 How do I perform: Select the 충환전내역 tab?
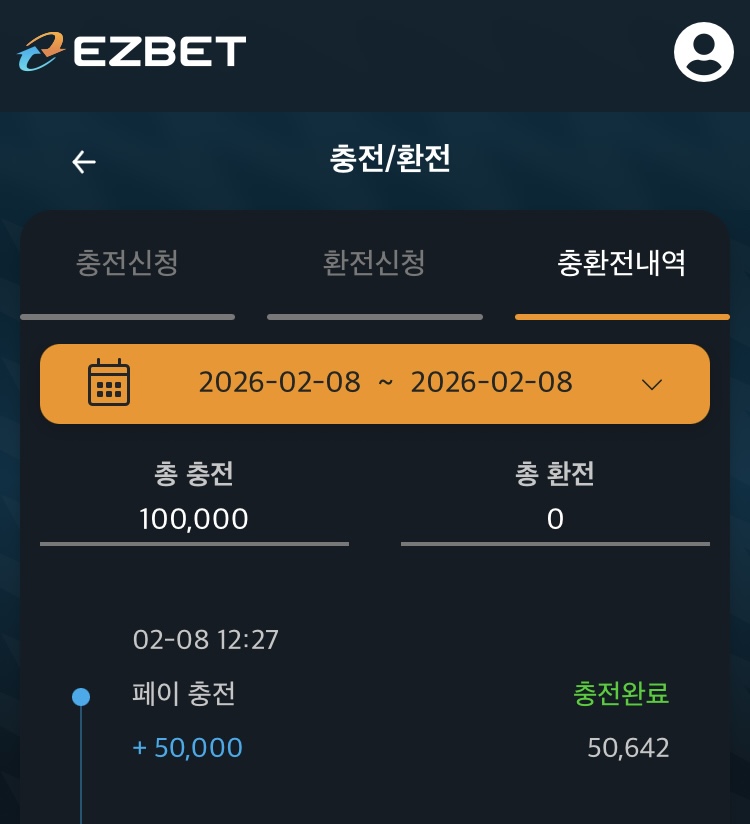point(621,264)
